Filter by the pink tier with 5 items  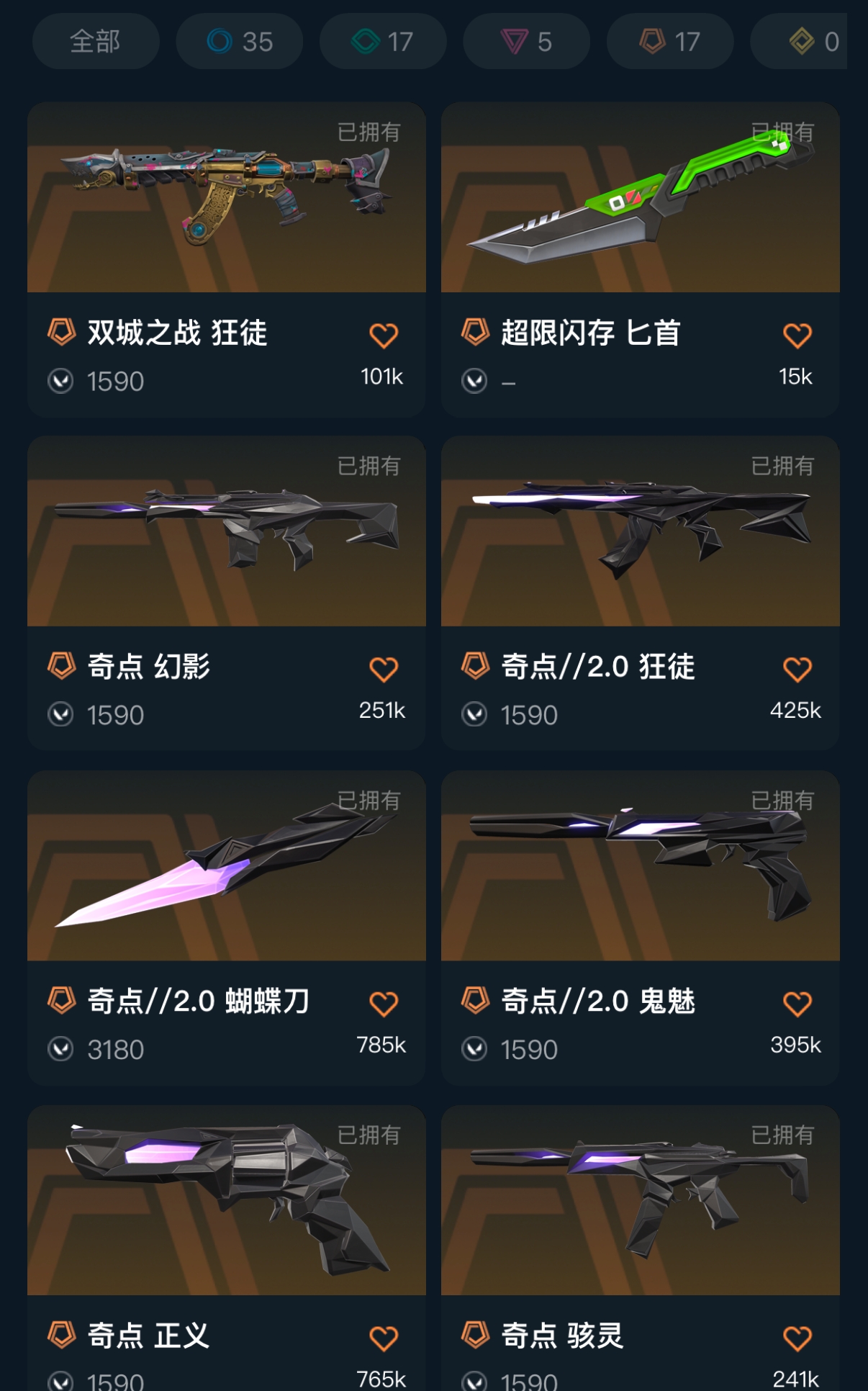[526, 42]
